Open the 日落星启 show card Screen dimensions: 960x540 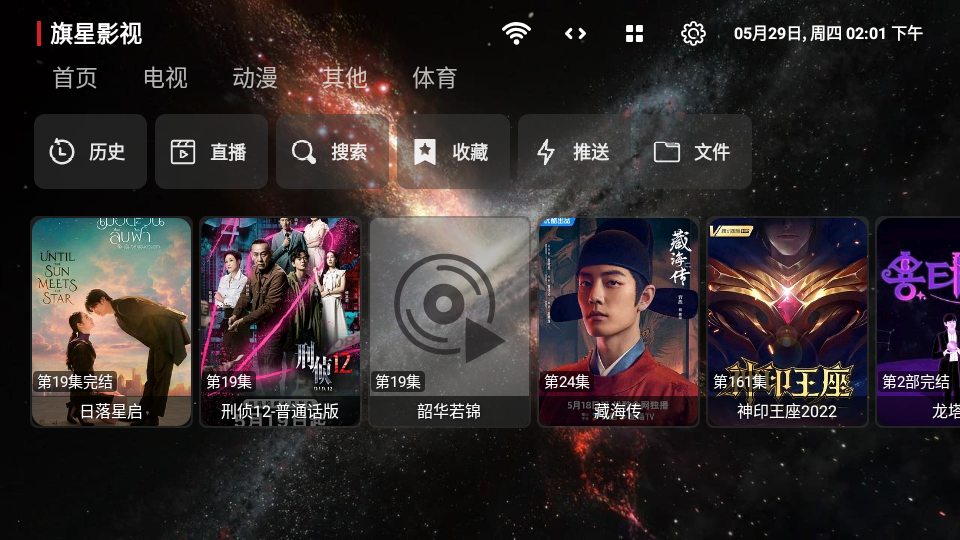[111, 322]
